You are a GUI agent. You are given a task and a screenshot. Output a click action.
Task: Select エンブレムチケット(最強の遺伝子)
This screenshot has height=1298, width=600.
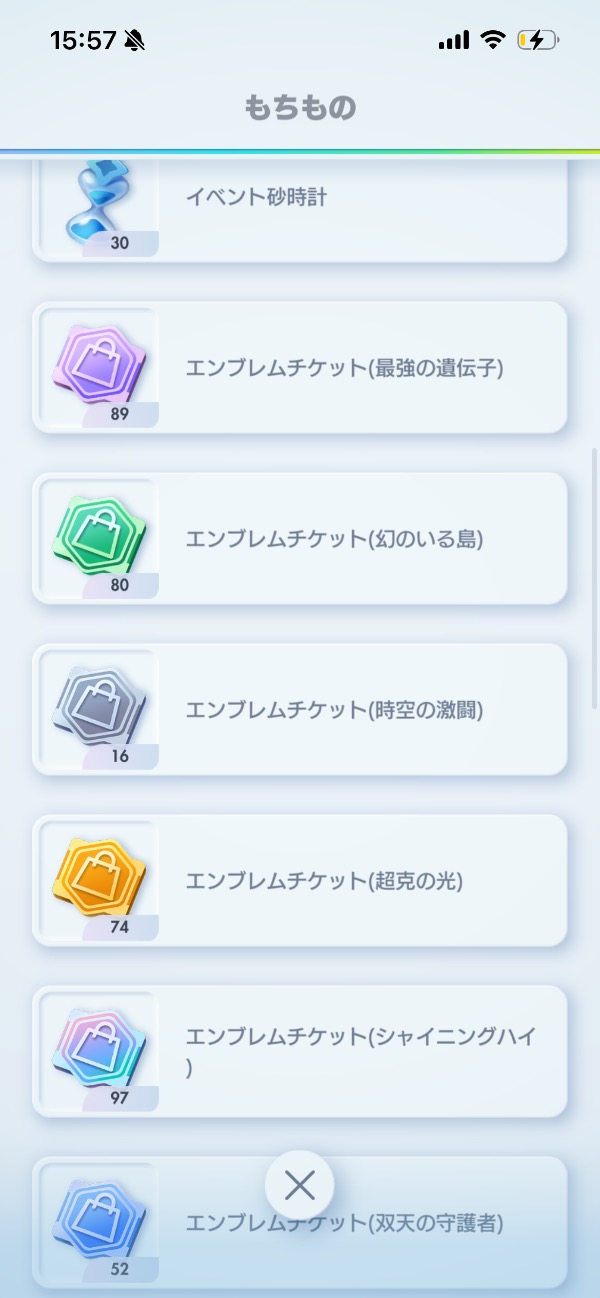[x=300, y=367]
